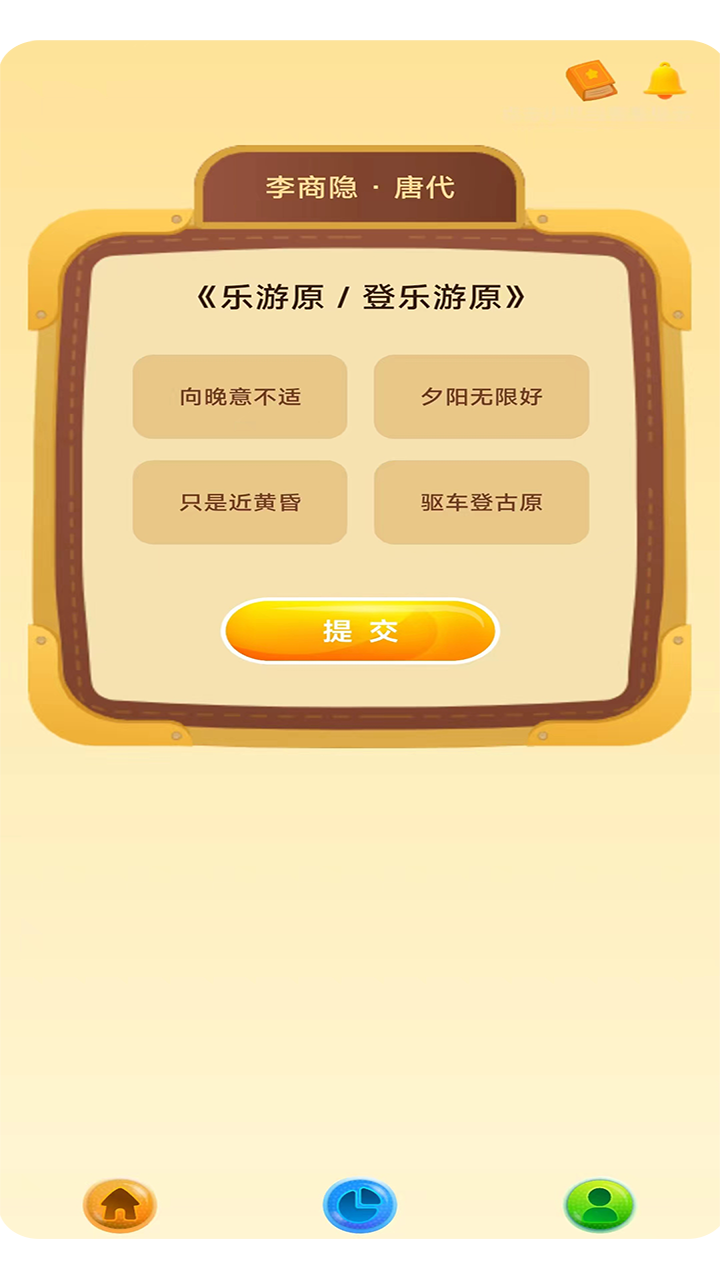Image resolution: width=720 pixels, height=1280 pixels.
Task: Select the verse 向晚意不适
Action: click(x=240, y=397)
